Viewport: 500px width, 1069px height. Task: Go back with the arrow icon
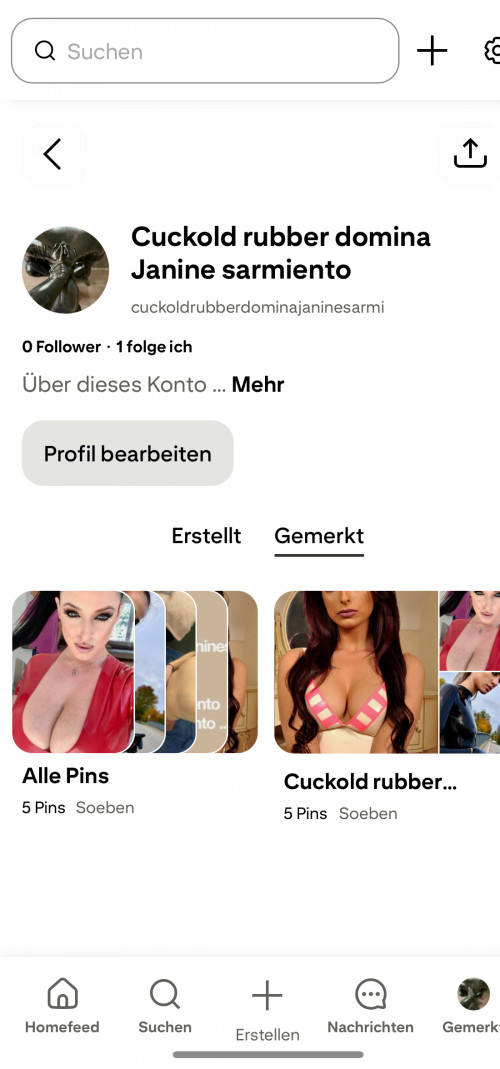pyautogui.click(x=53, y=154)
